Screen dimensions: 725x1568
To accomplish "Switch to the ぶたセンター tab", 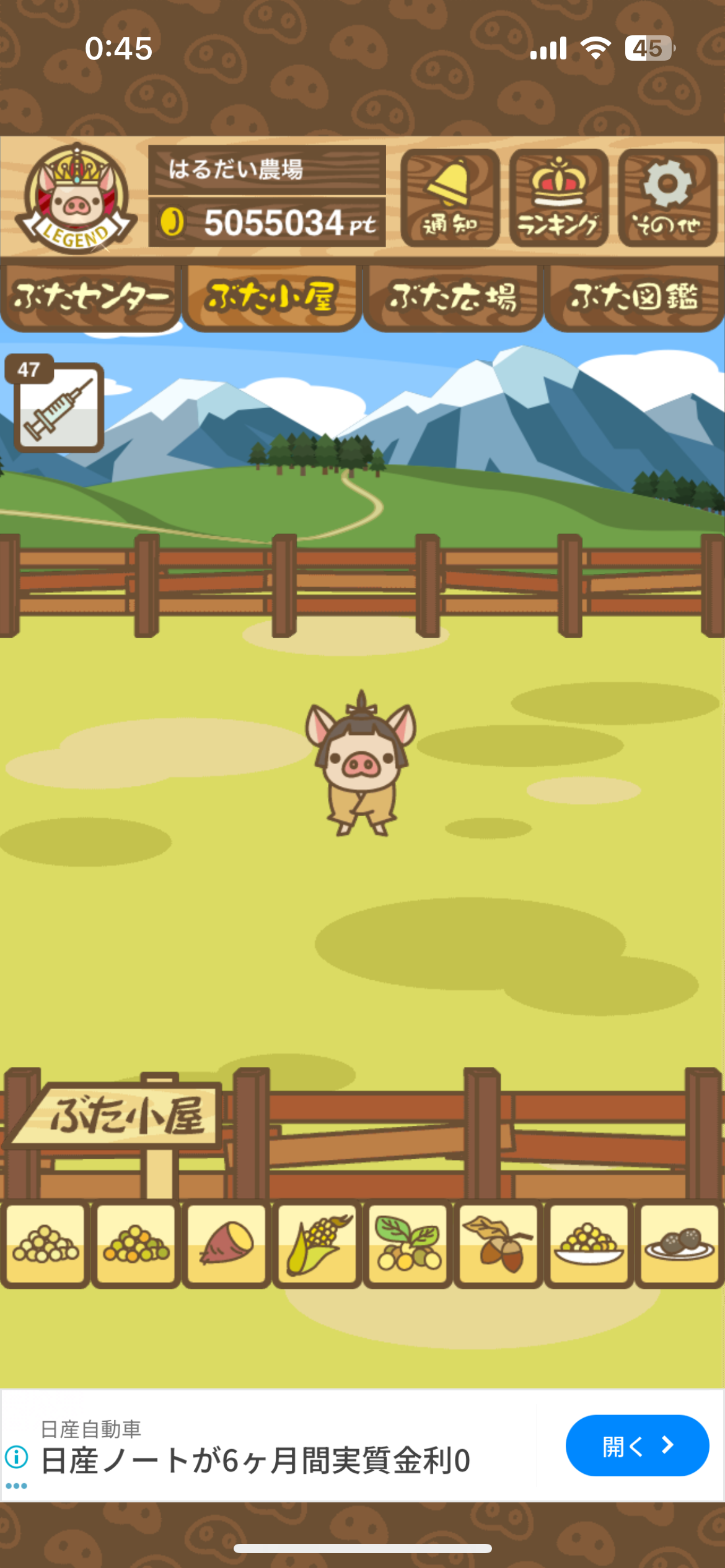I will (90, 298).
